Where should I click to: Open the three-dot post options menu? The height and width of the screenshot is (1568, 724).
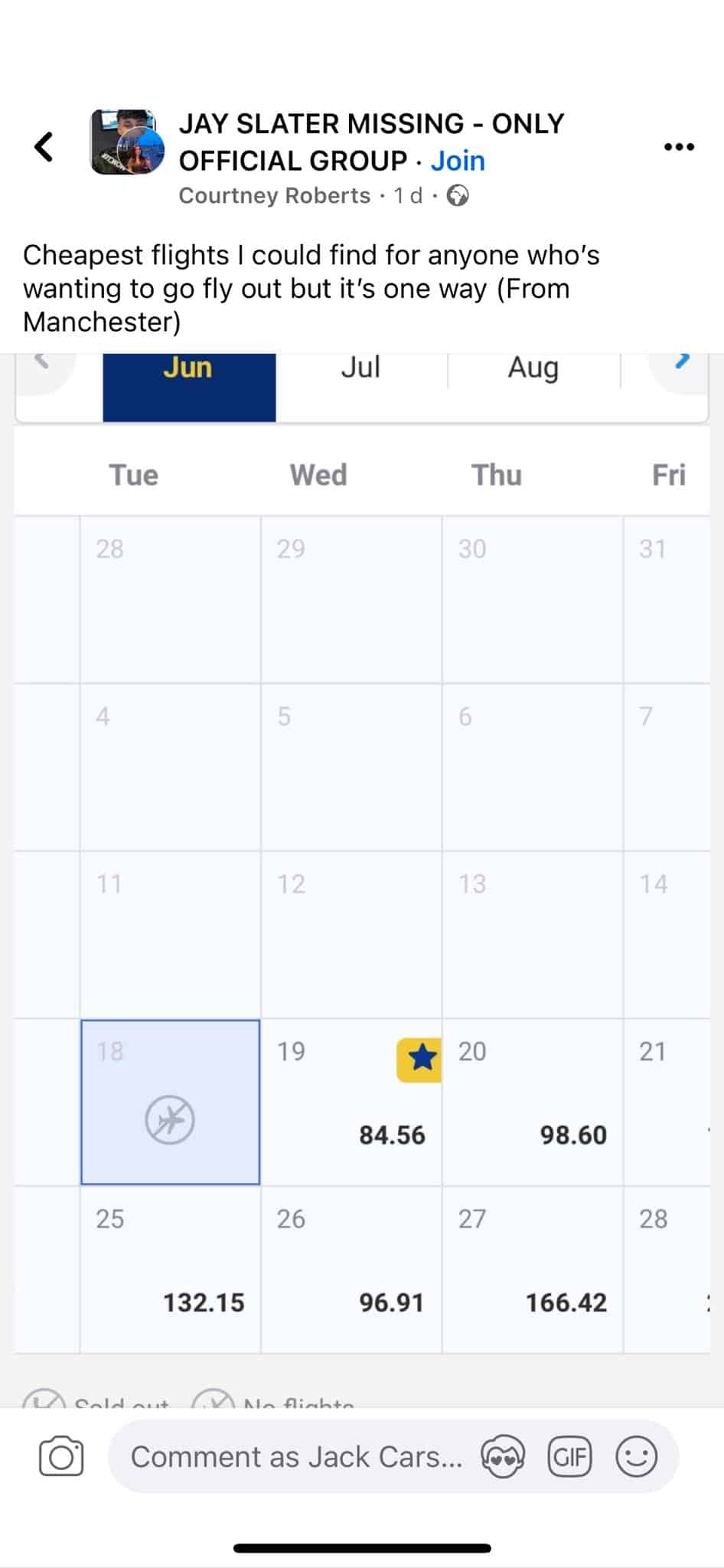point(679,147)
